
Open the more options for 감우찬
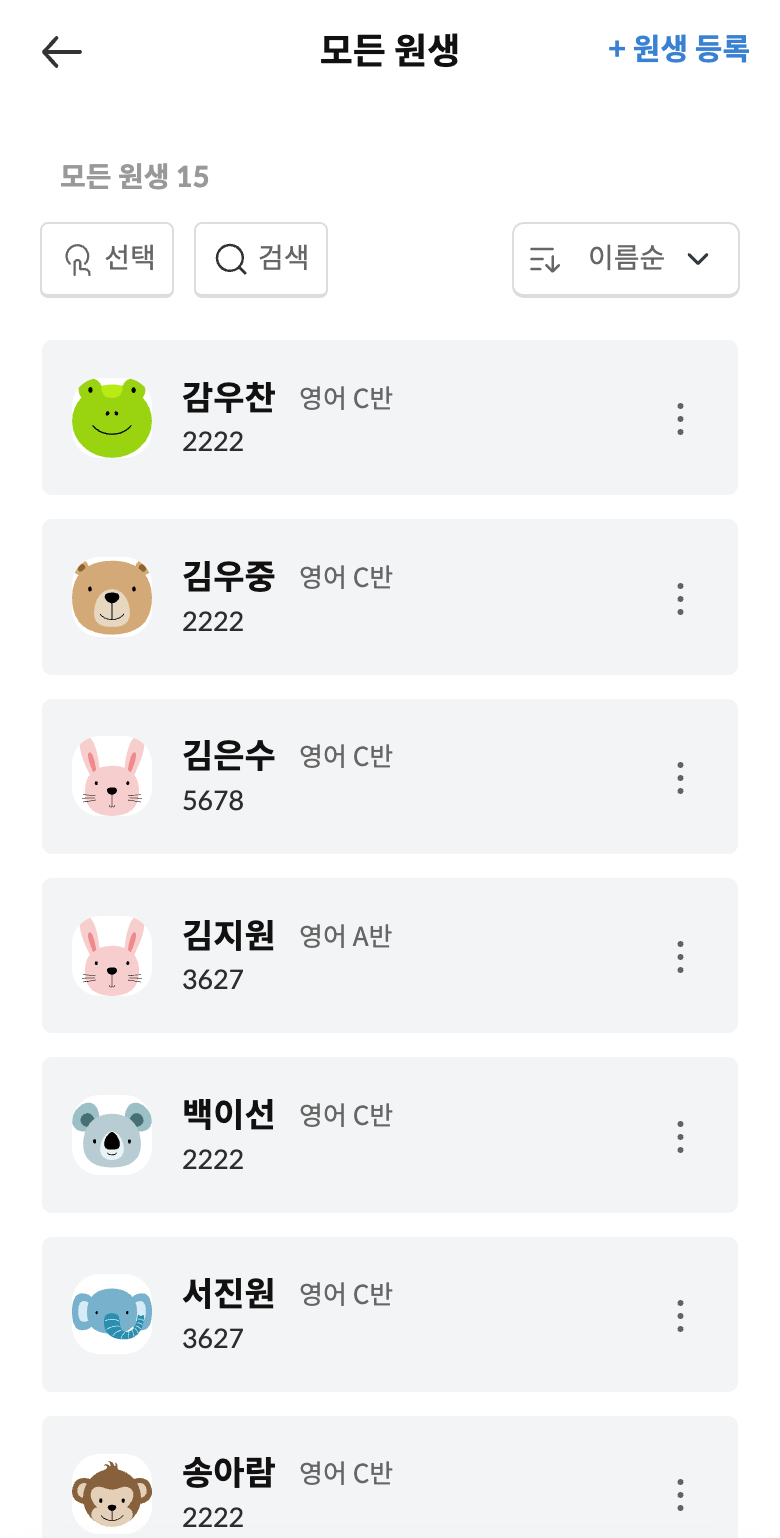pos(680,419)
